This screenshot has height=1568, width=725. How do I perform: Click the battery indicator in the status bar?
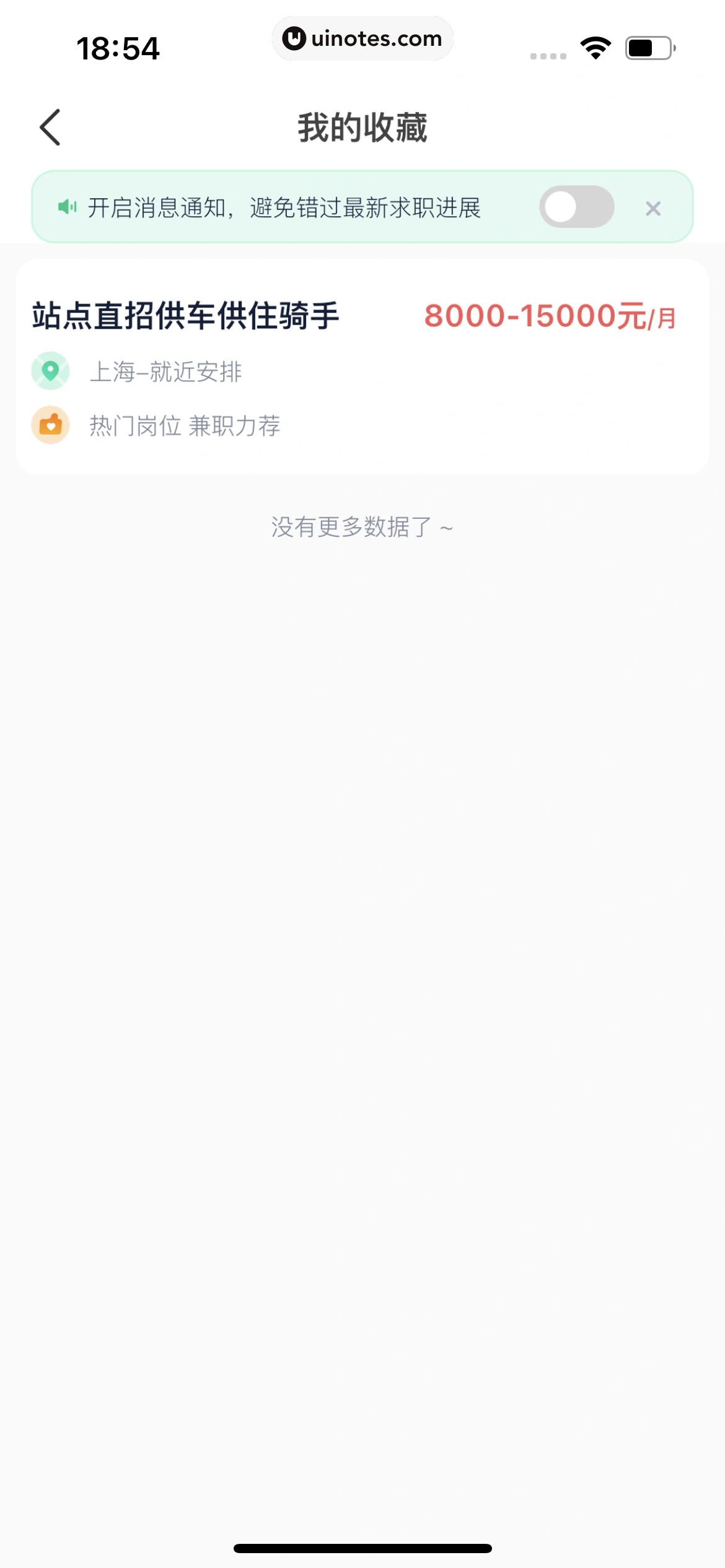(647, 48)
